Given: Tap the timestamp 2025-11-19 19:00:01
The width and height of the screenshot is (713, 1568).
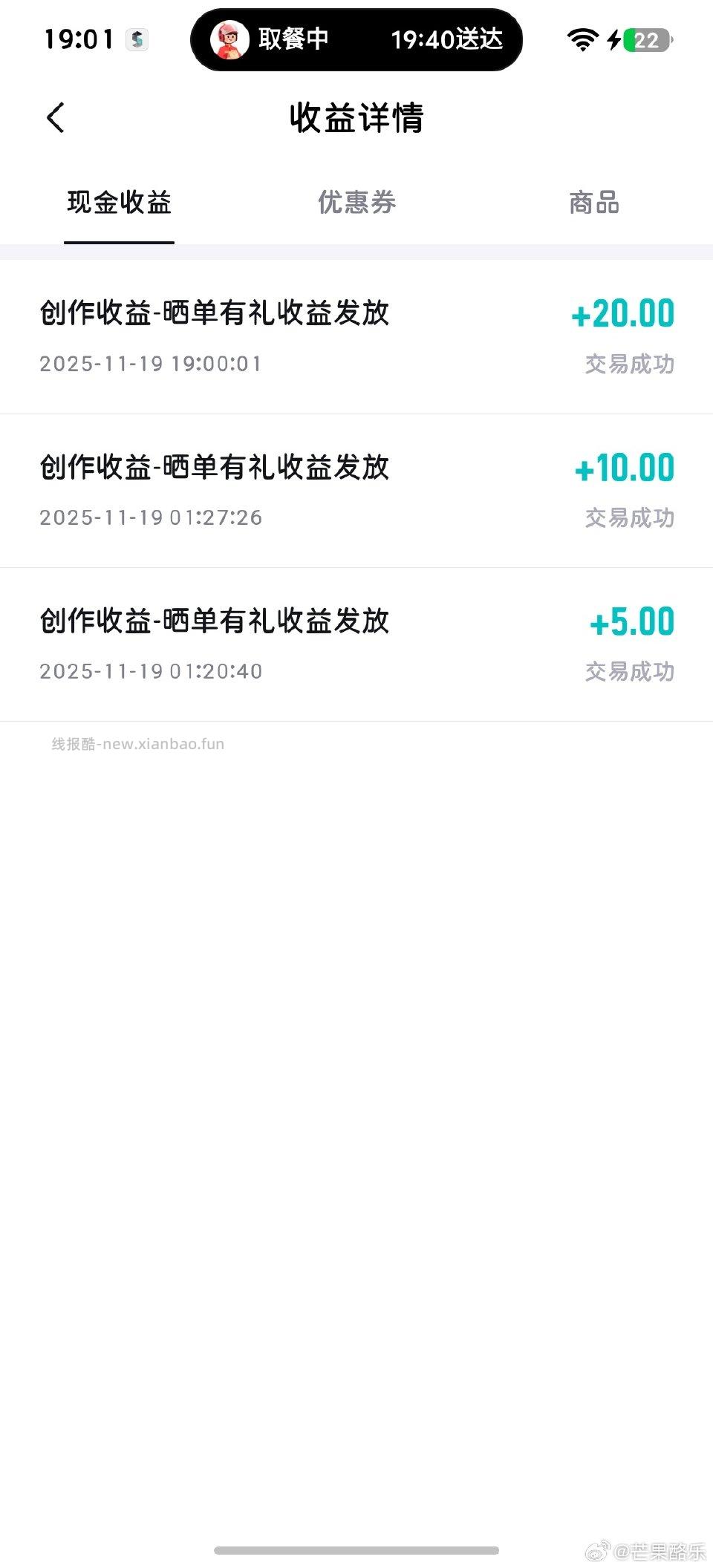Looking at the screenshot, I should (151, 364).
